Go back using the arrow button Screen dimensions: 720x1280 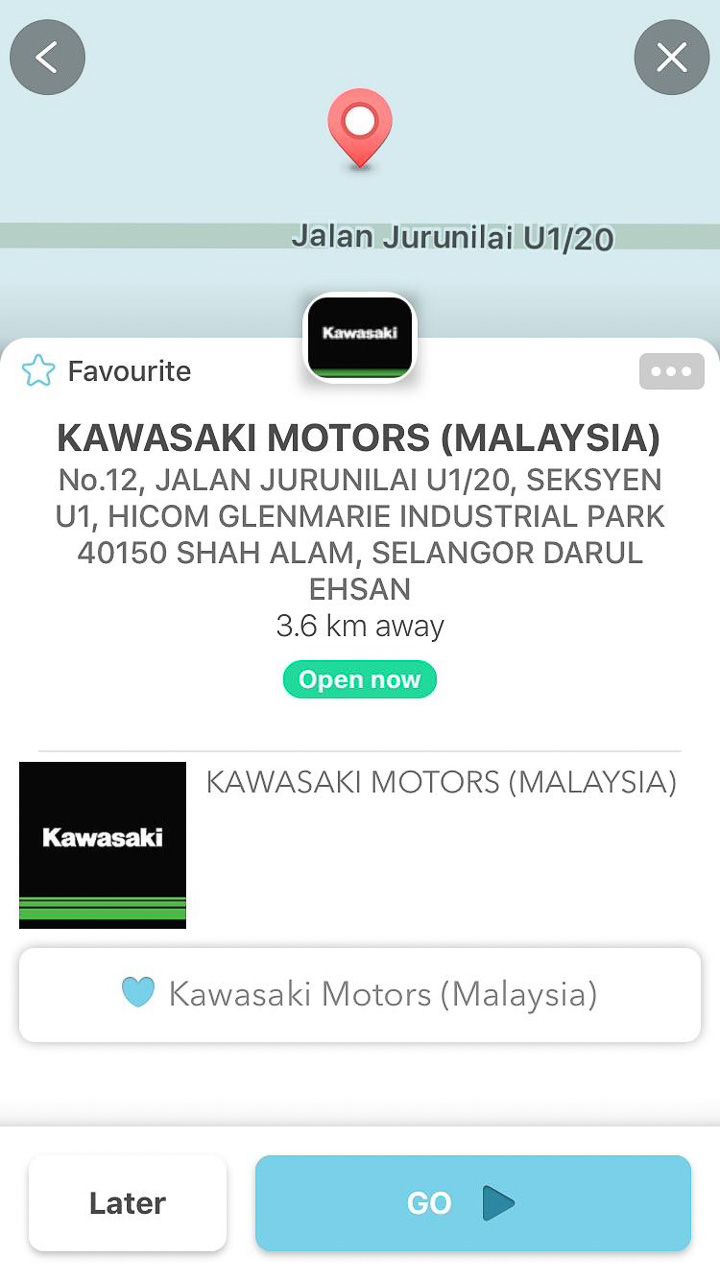click(x=47, y=57)
